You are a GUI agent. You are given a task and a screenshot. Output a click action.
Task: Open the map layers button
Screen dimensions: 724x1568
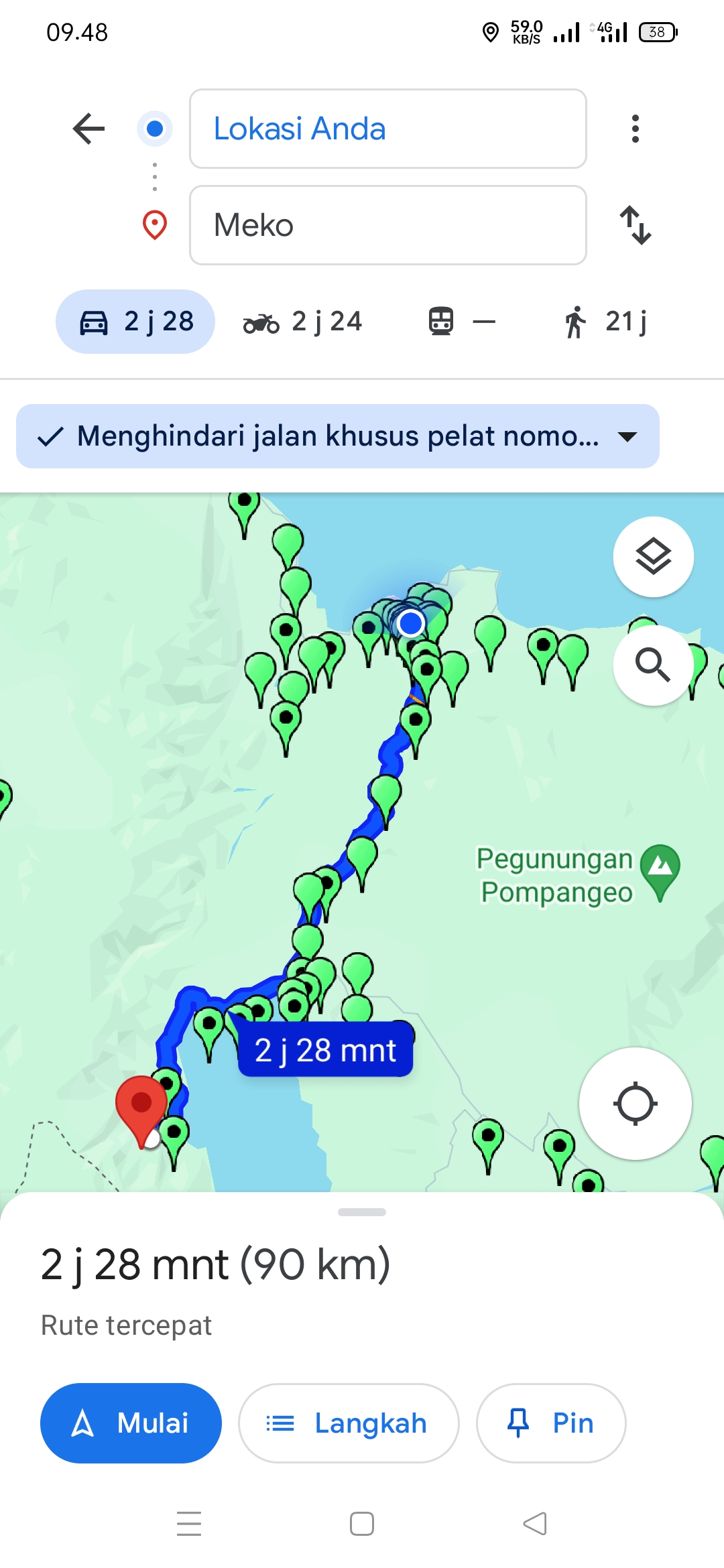pyautogui.click(x=654, y=557)
